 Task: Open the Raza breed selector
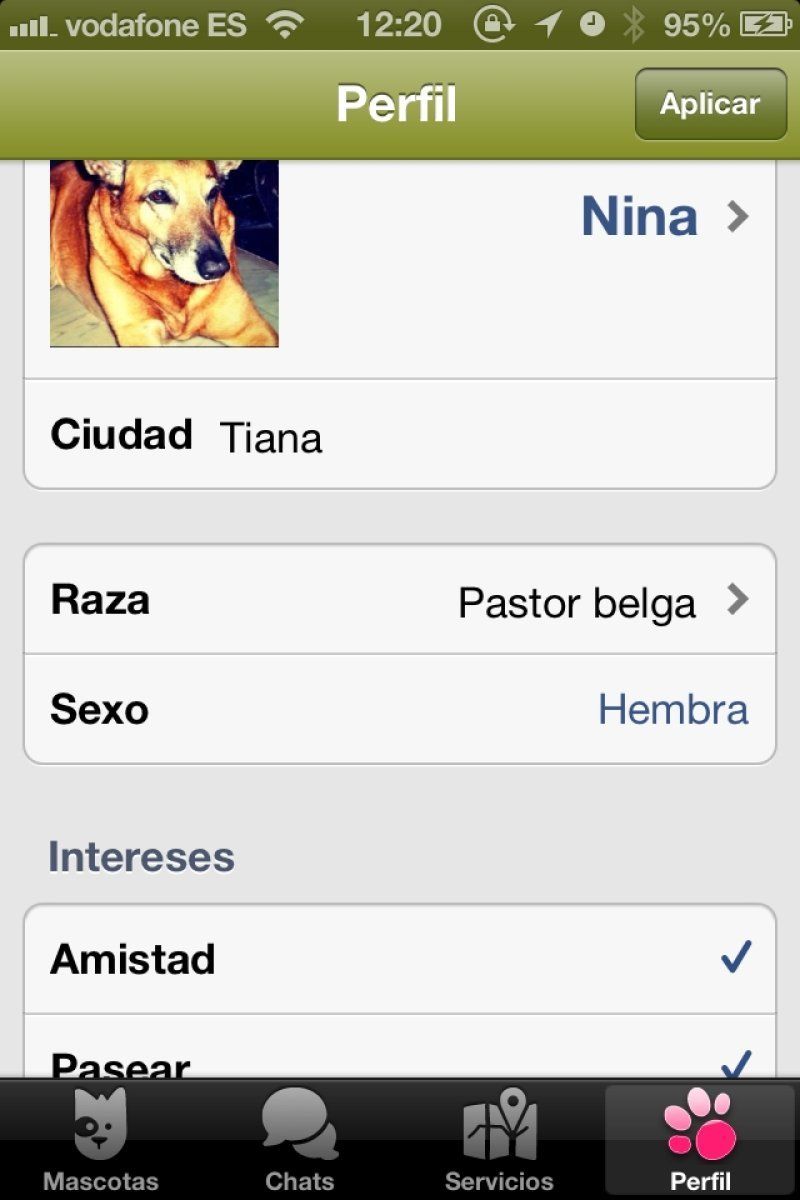click(400, 600)
